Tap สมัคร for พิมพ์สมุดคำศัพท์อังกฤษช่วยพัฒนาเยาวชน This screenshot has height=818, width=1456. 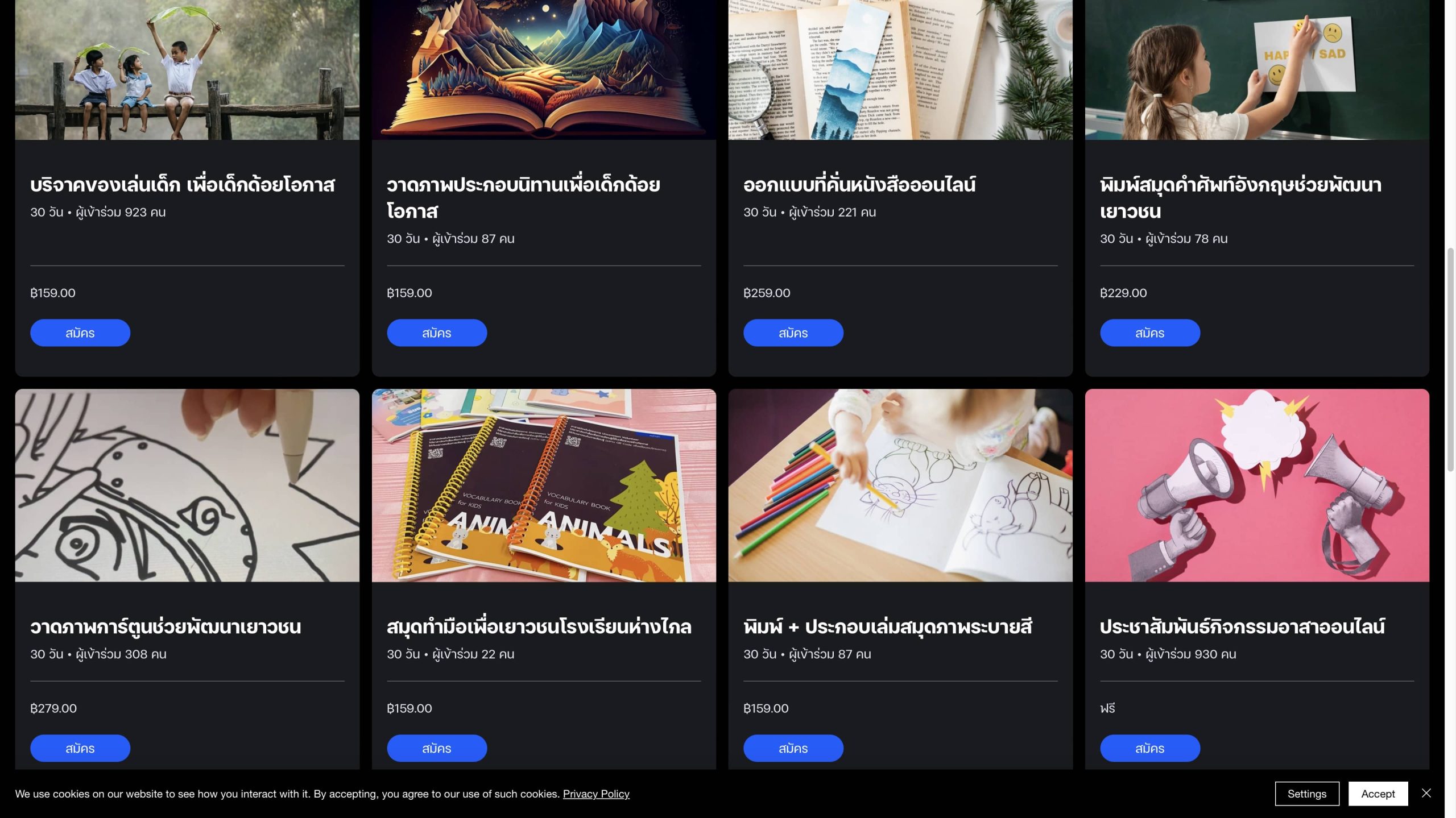coord(1149,333)
